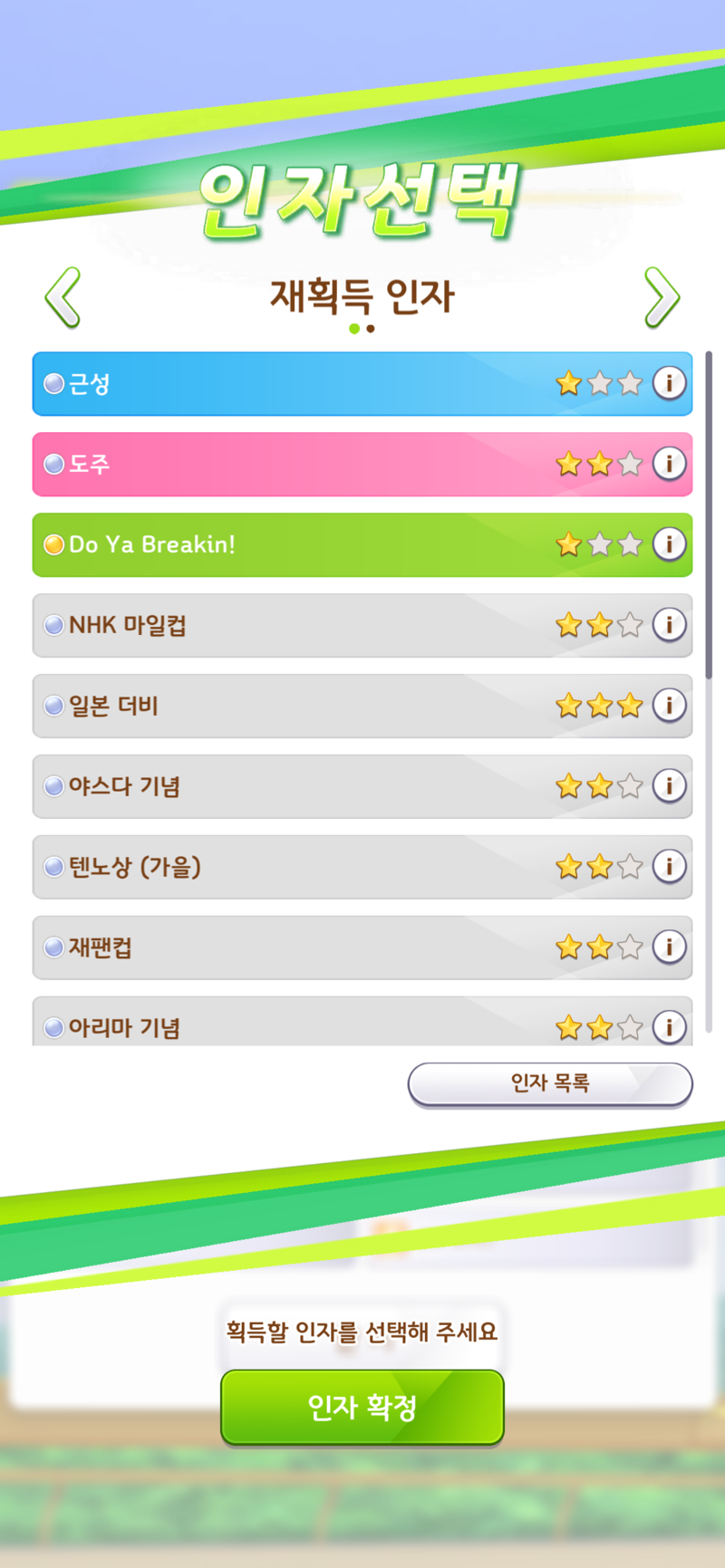Image resolution: width=725 pixels, height=1568 pixels.
Task: Select the 도주 factor row
Action: pos(290,464)
